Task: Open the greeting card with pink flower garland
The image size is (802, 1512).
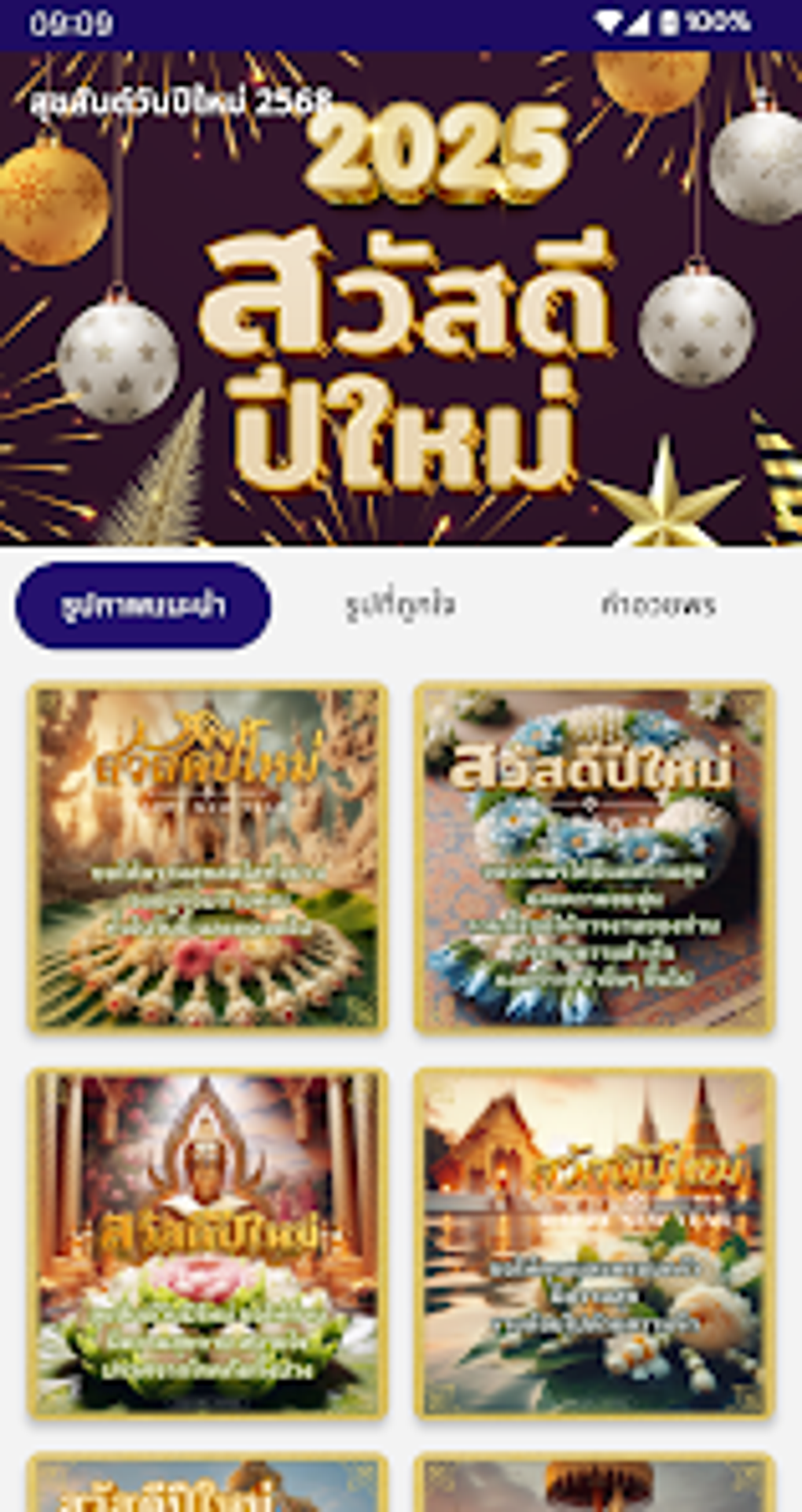Action: 208,858
